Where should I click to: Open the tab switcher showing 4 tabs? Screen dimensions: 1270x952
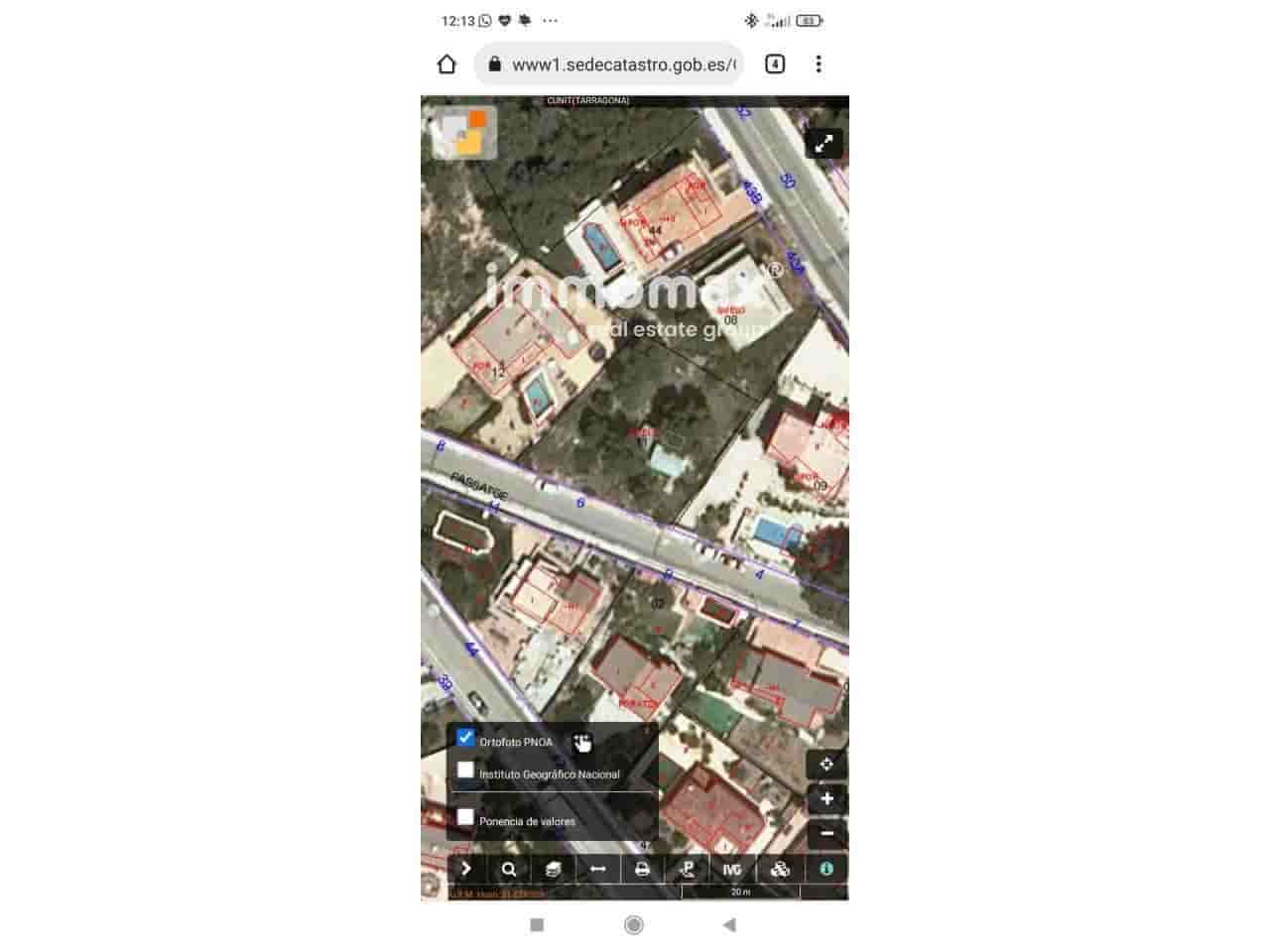point(775,64)
